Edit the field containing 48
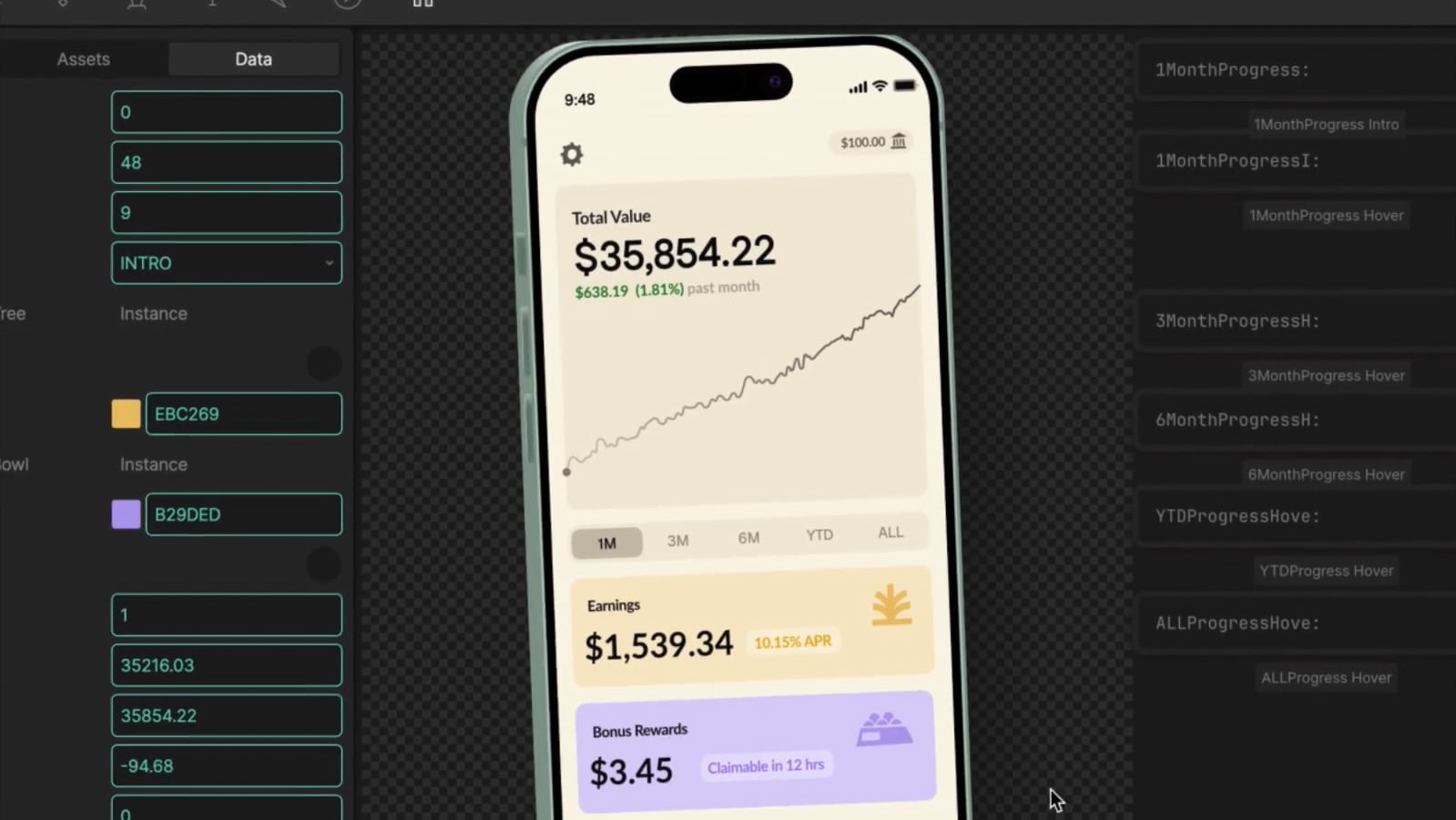The image size is (1456, 820). click(227, 162)
